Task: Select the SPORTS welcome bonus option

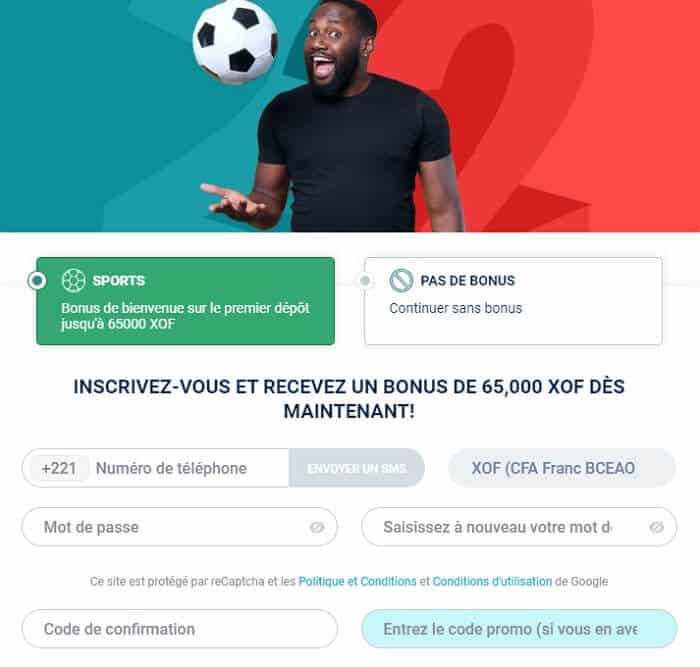Action: [185, 300]
